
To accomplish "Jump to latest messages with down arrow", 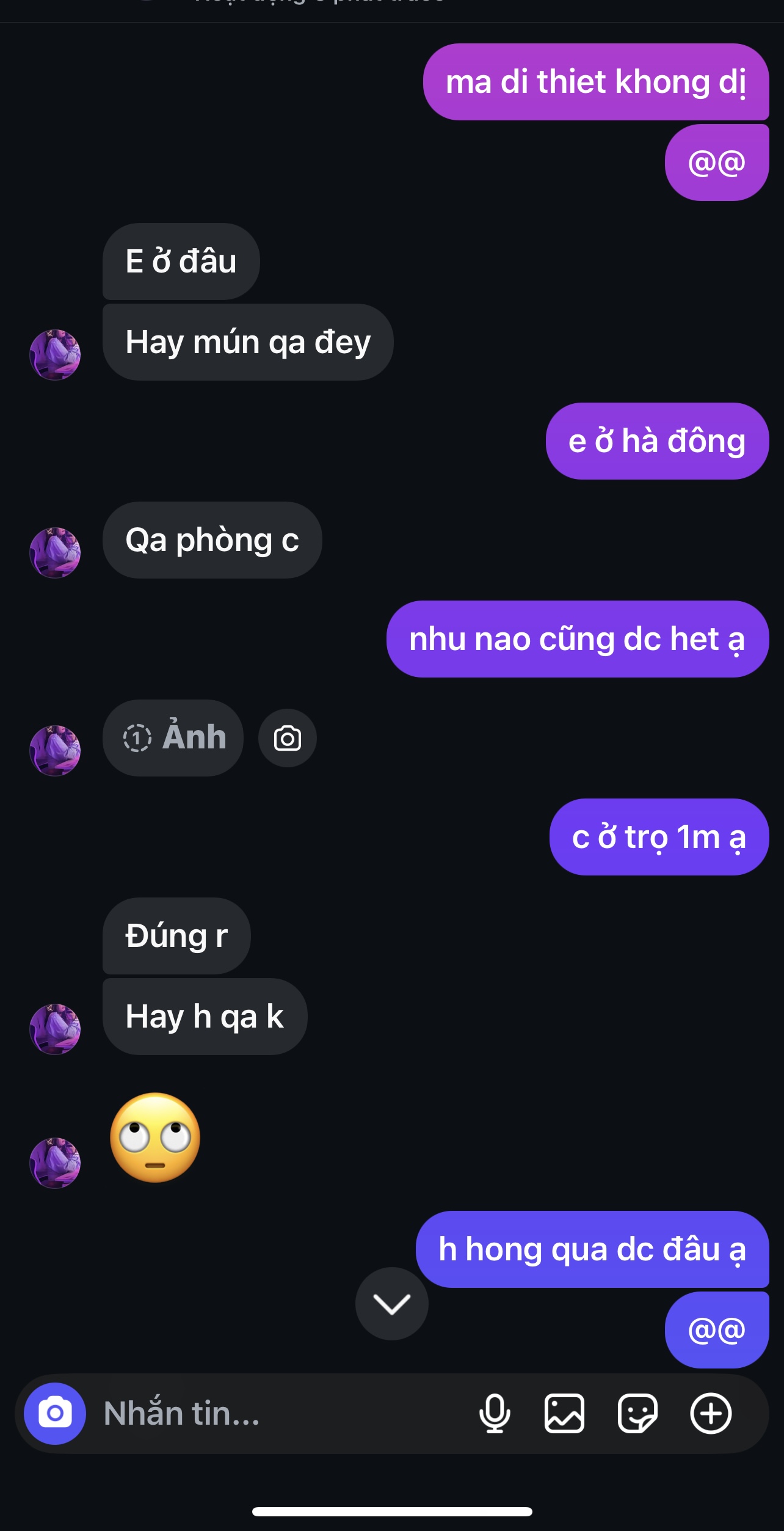I will coord(392,1304).
